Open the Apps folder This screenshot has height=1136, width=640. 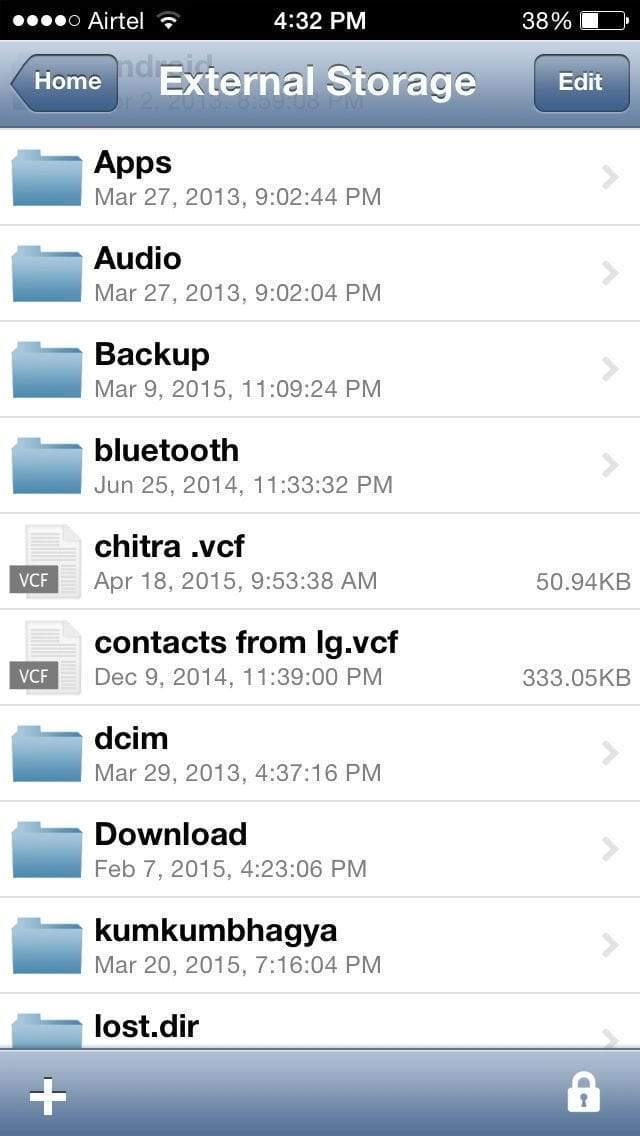[320, 177]
